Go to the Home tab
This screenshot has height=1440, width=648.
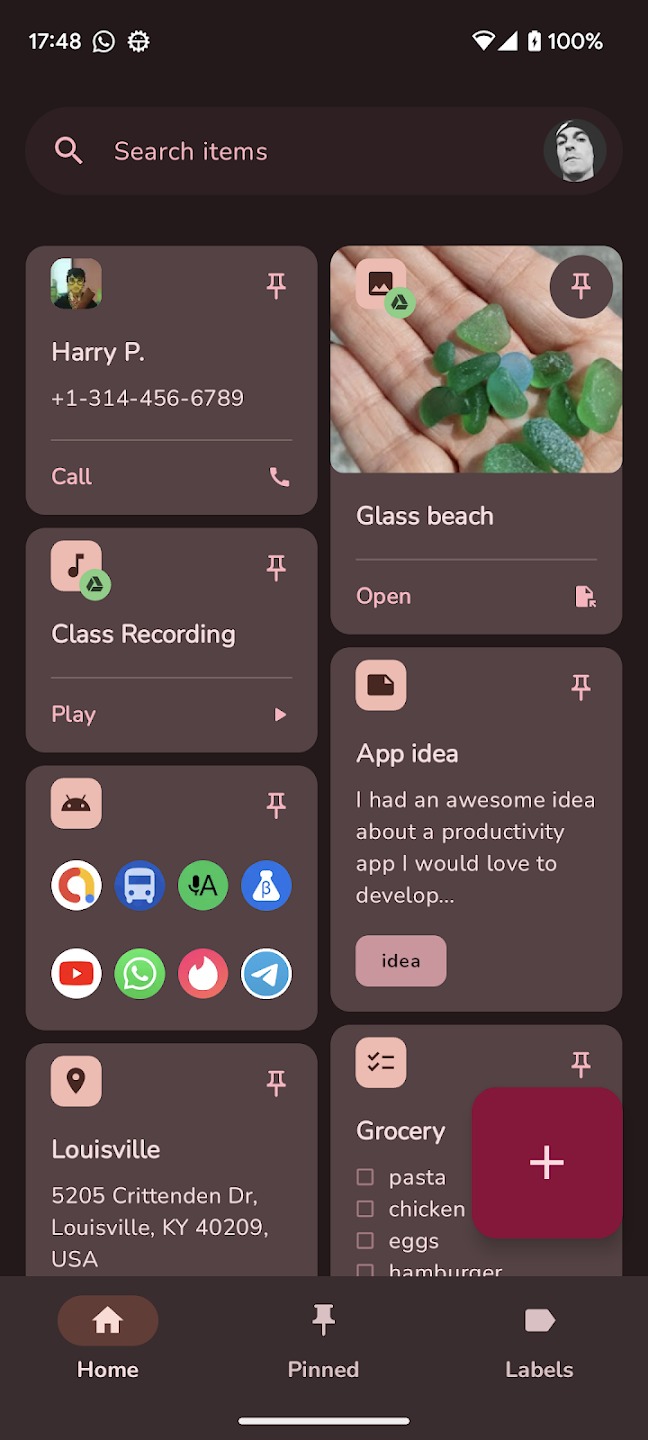click(x=108, y=1340)
